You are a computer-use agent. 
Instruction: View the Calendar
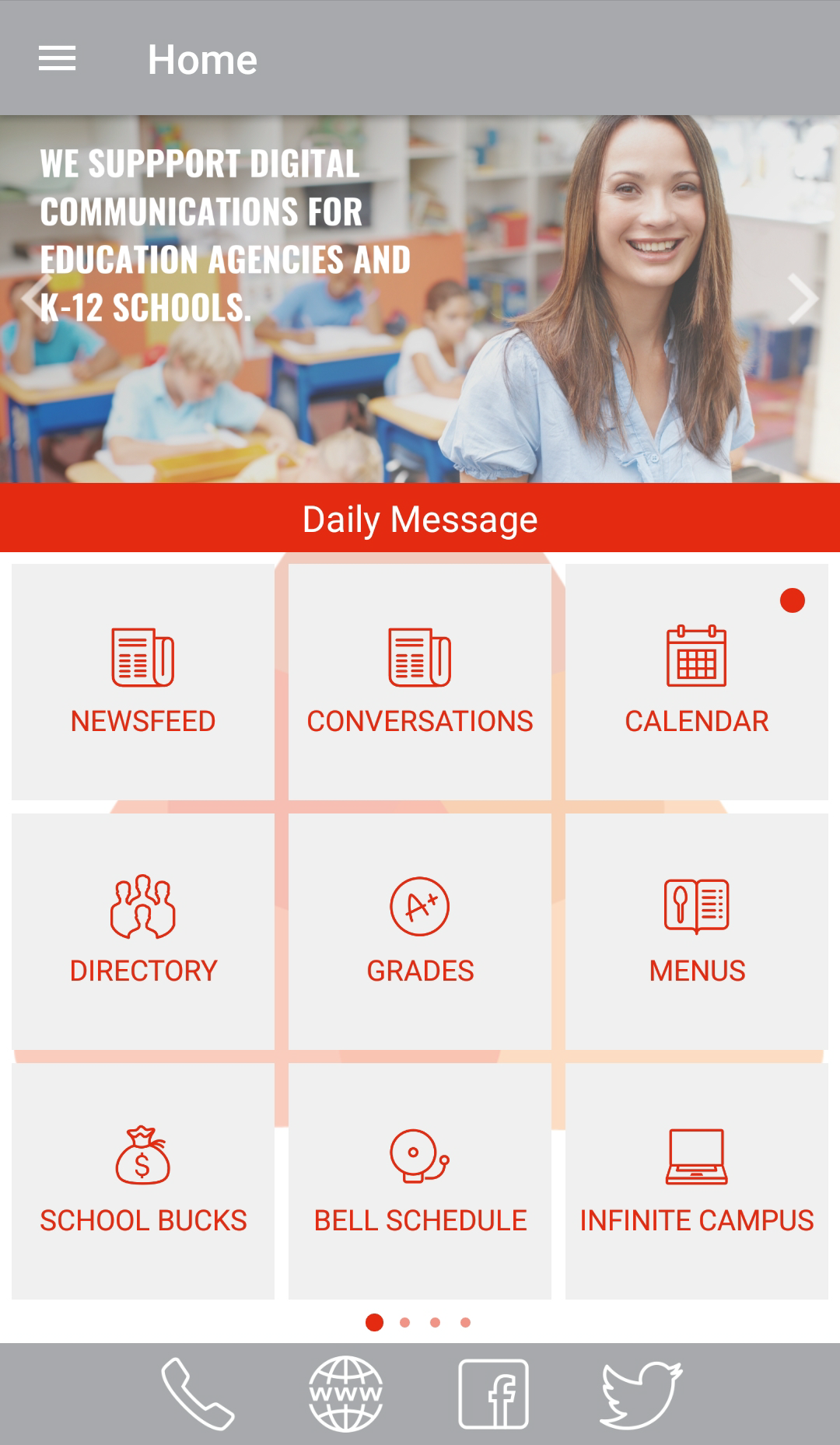pos(697,682)
